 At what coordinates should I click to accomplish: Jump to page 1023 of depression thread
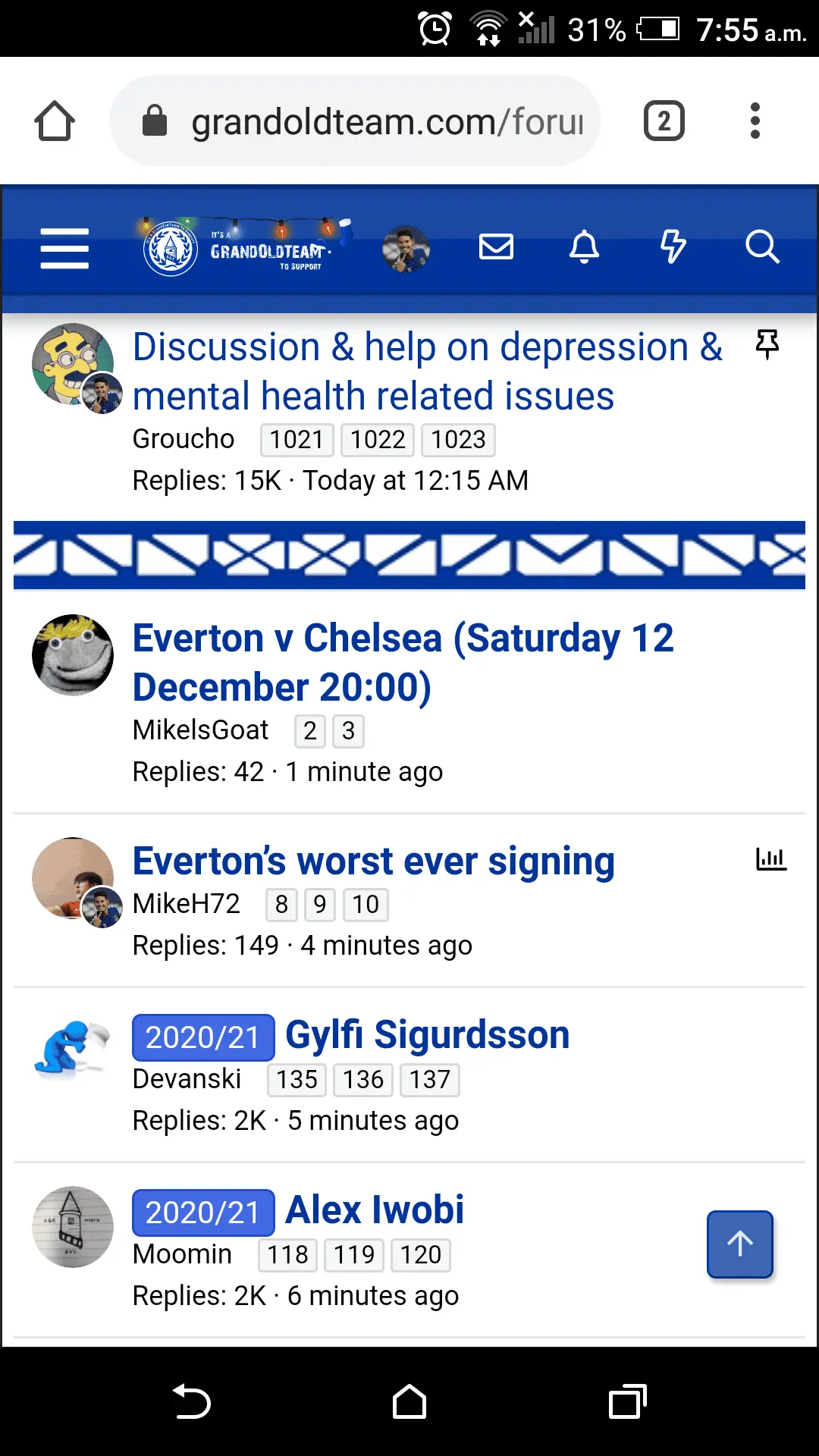coord(458,440)
